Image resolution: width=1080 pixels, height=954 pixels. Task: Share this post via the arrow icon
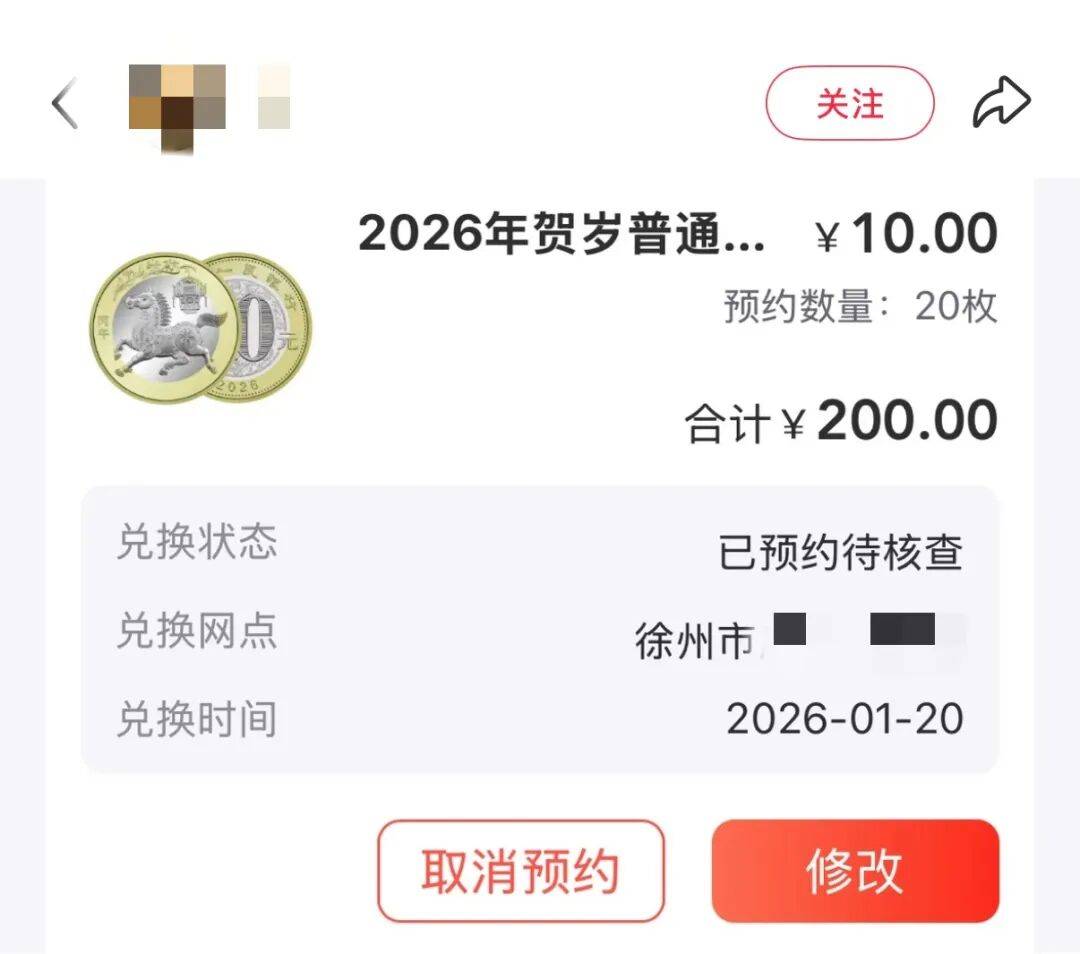pyautogui.click(x=1001, y=103)
